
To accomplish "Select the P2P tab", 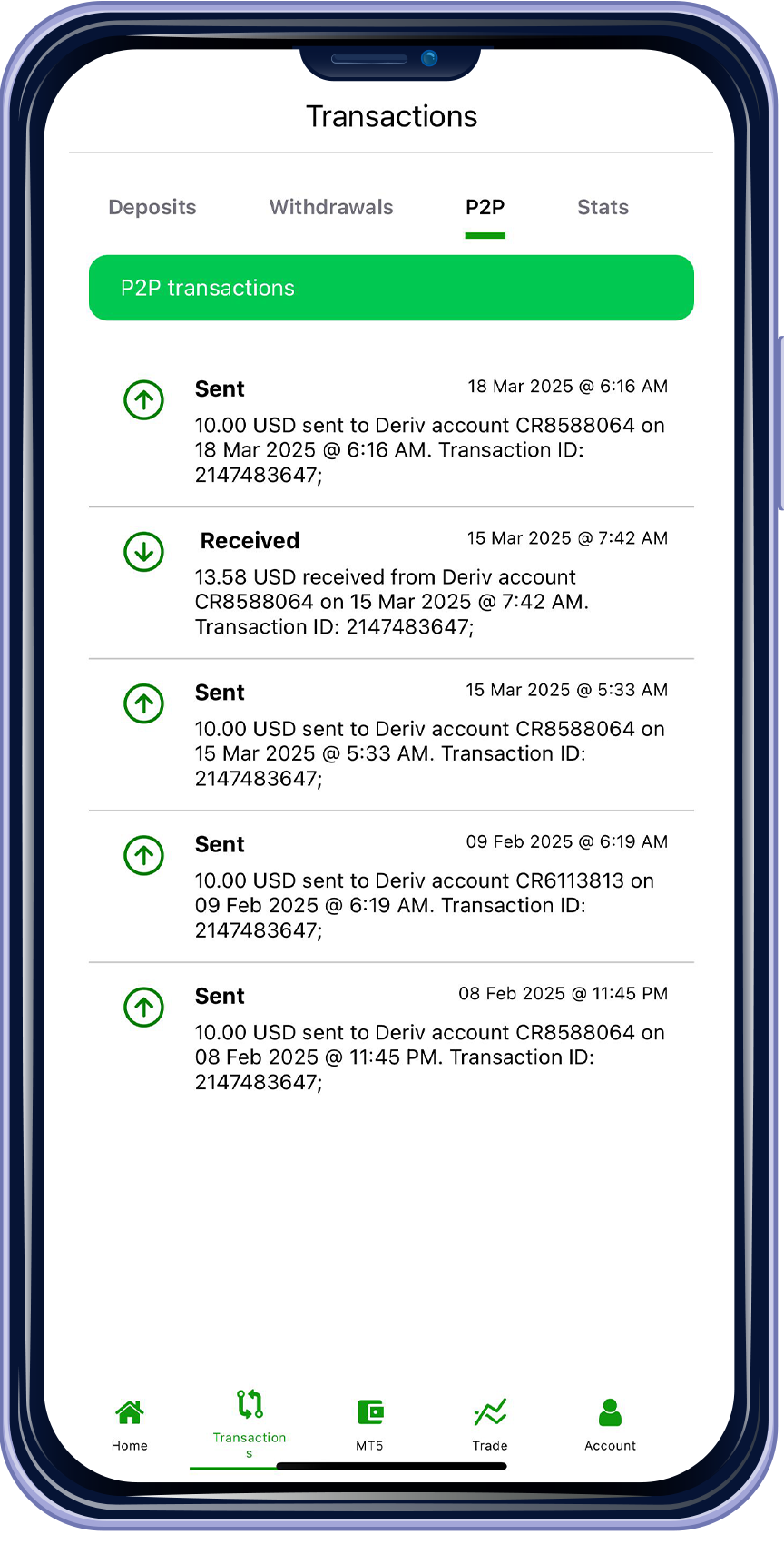I will pyautogui.click(x=485, y=207).
